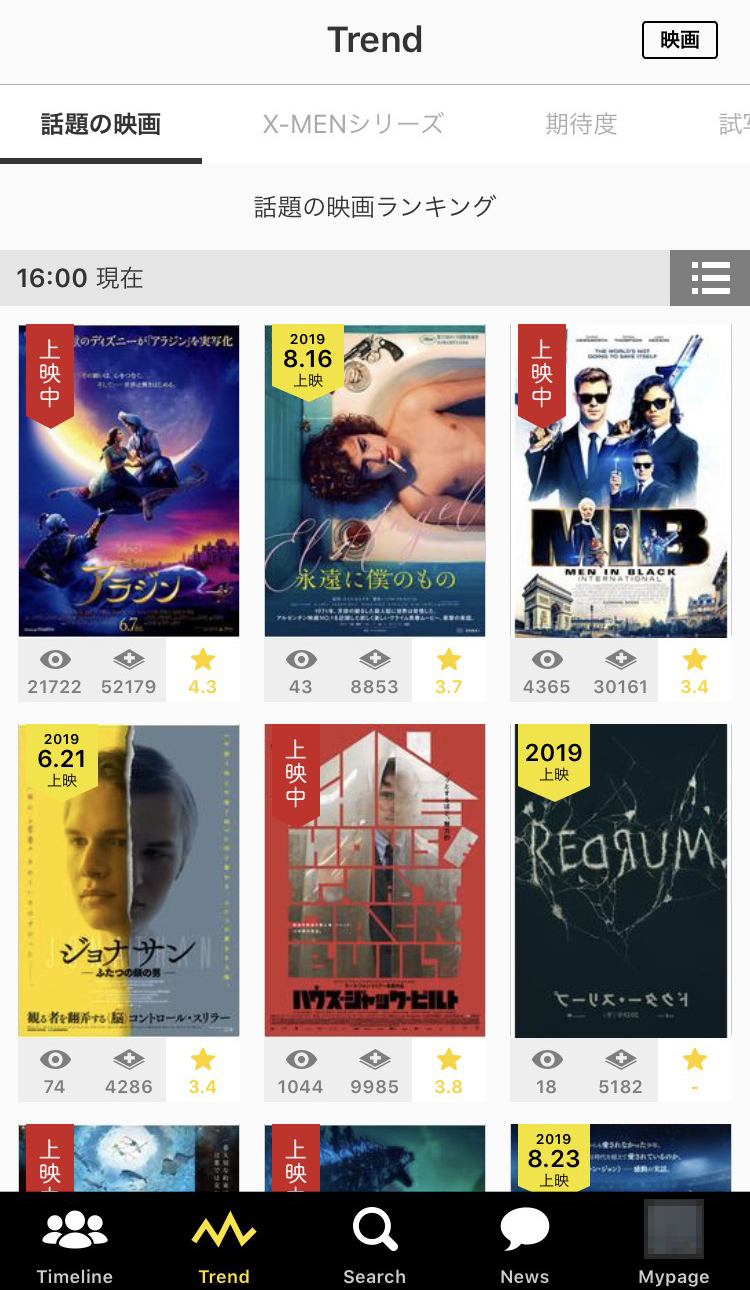Go to the Timeline tab

pos(75,1245)
